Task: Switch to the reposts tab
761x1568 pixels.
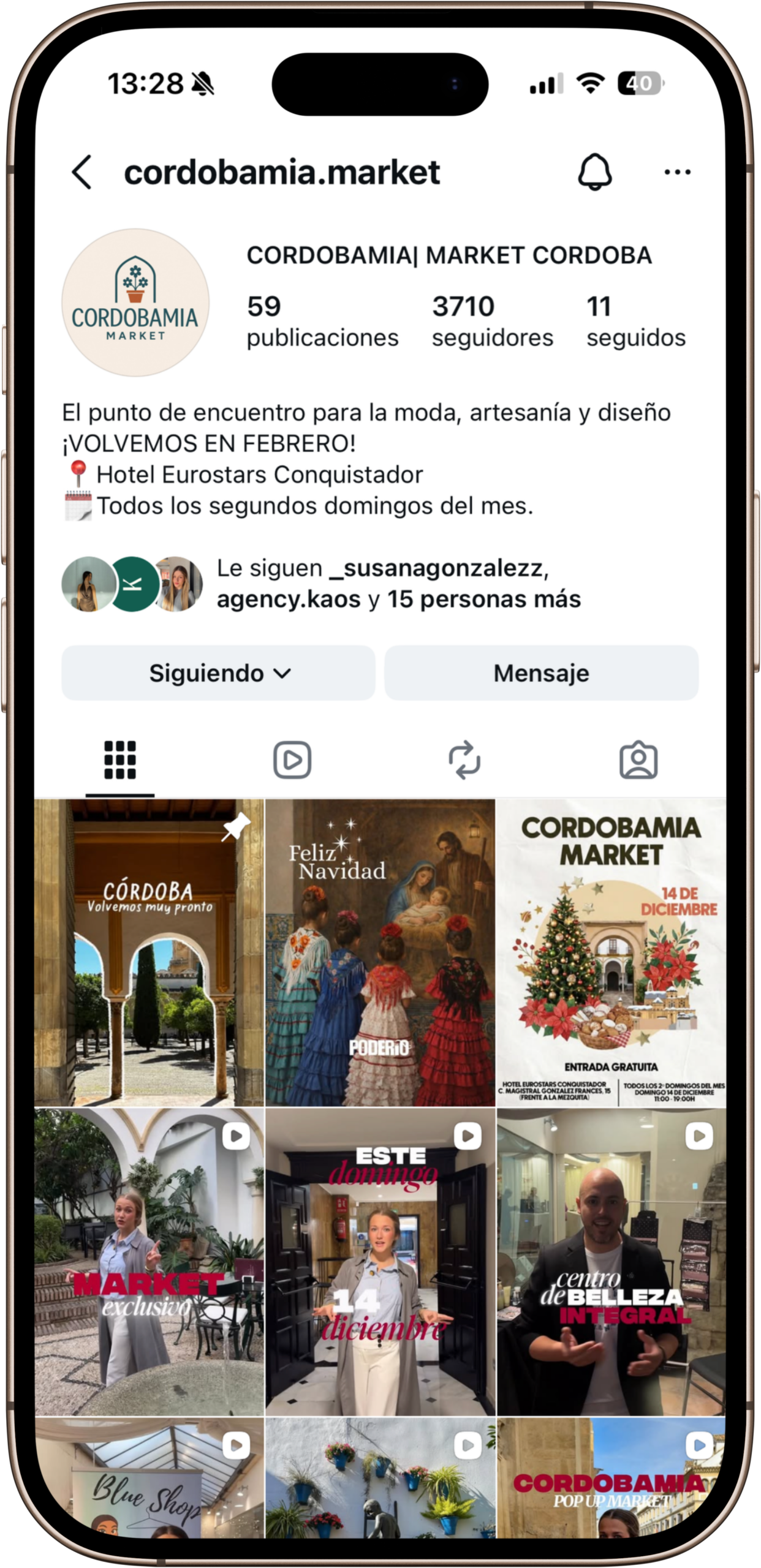Action: (464, 760)
